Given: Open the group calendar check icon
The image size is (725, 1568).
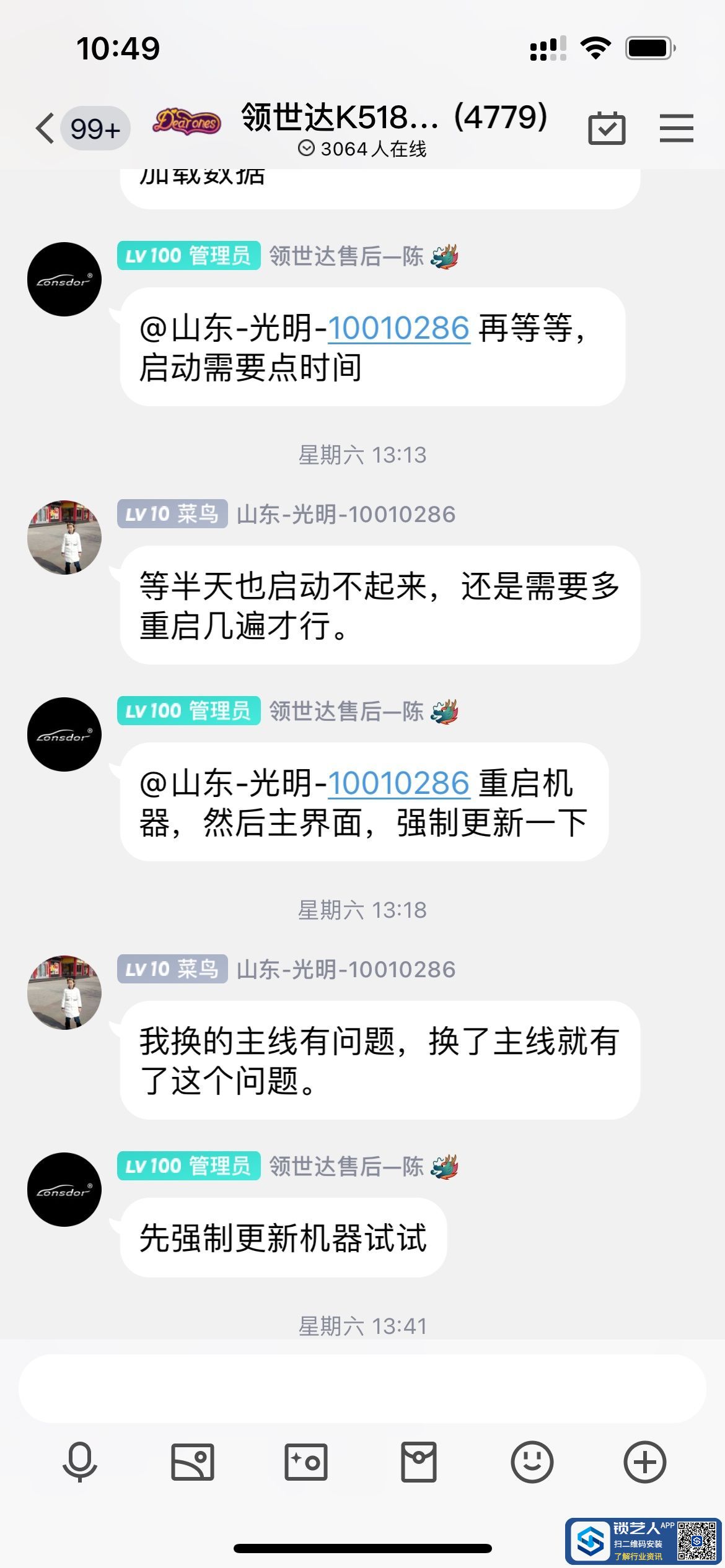Looking at the screenshot, I should tap(606, 129).
